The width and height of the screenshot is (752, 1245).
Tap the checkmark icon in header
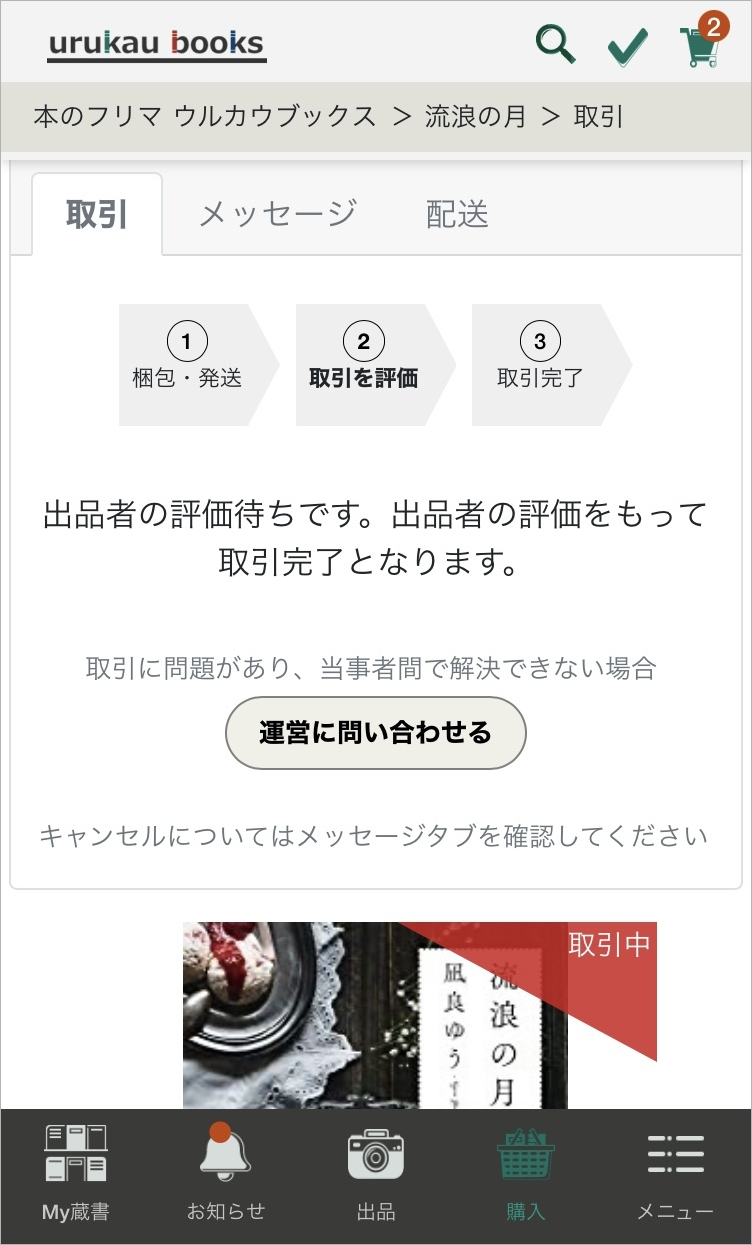(628, 46)
